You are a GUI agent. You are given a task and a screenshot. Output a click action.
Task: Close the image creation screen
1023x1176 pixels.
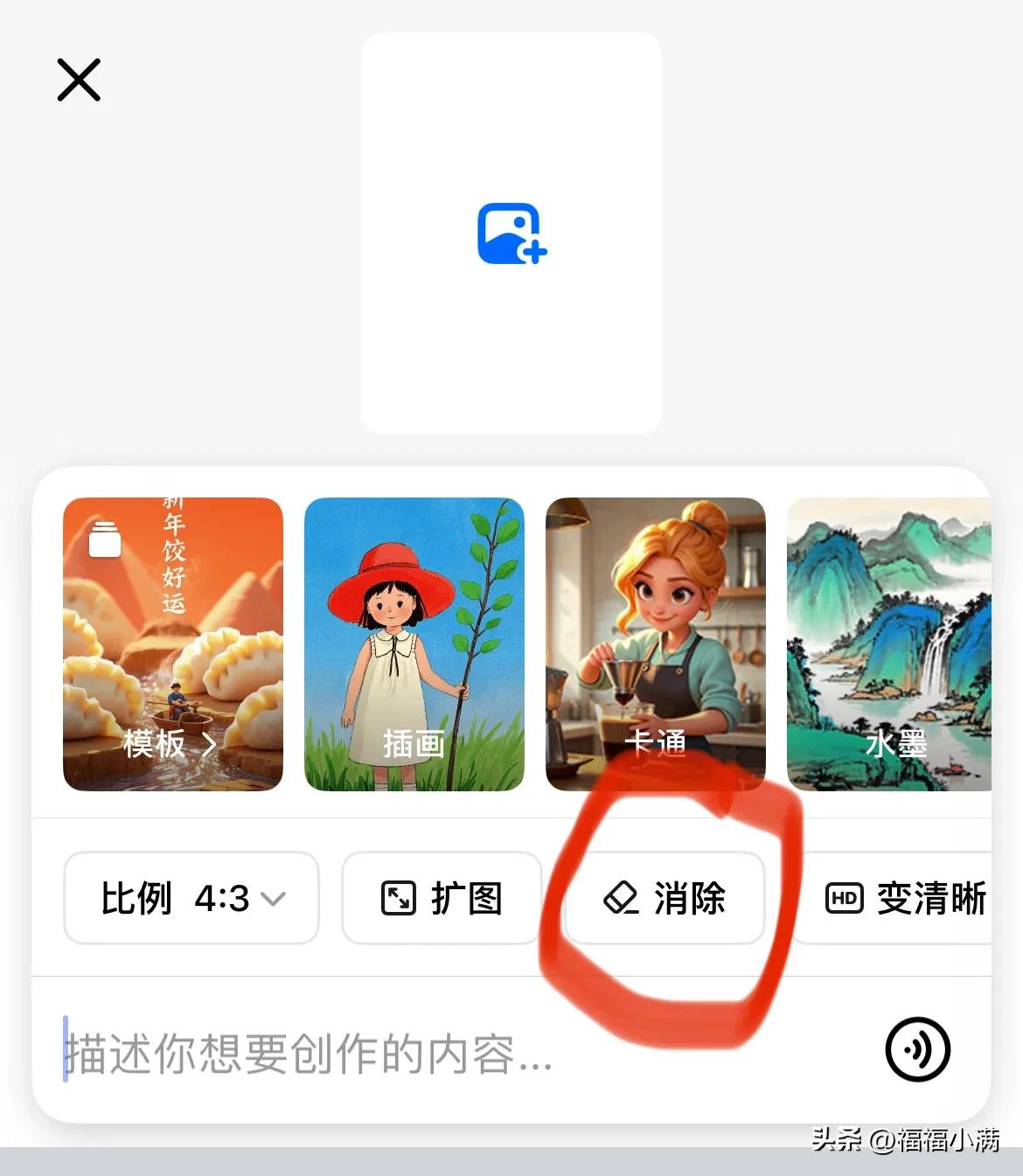coord(79,80)
